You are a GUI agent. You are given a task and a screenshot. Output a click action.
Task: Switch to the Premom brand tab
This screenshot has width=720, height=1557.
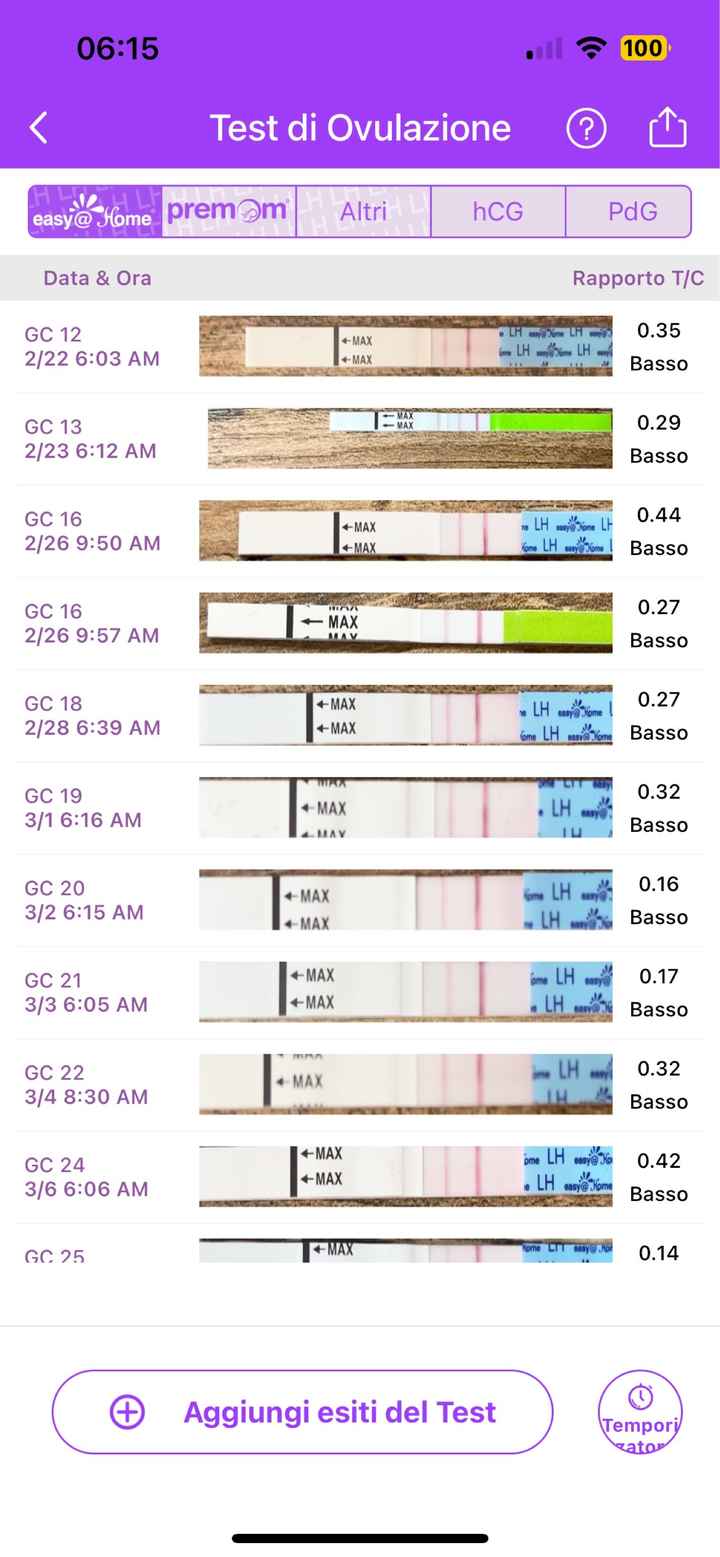[x=229, y=211]
